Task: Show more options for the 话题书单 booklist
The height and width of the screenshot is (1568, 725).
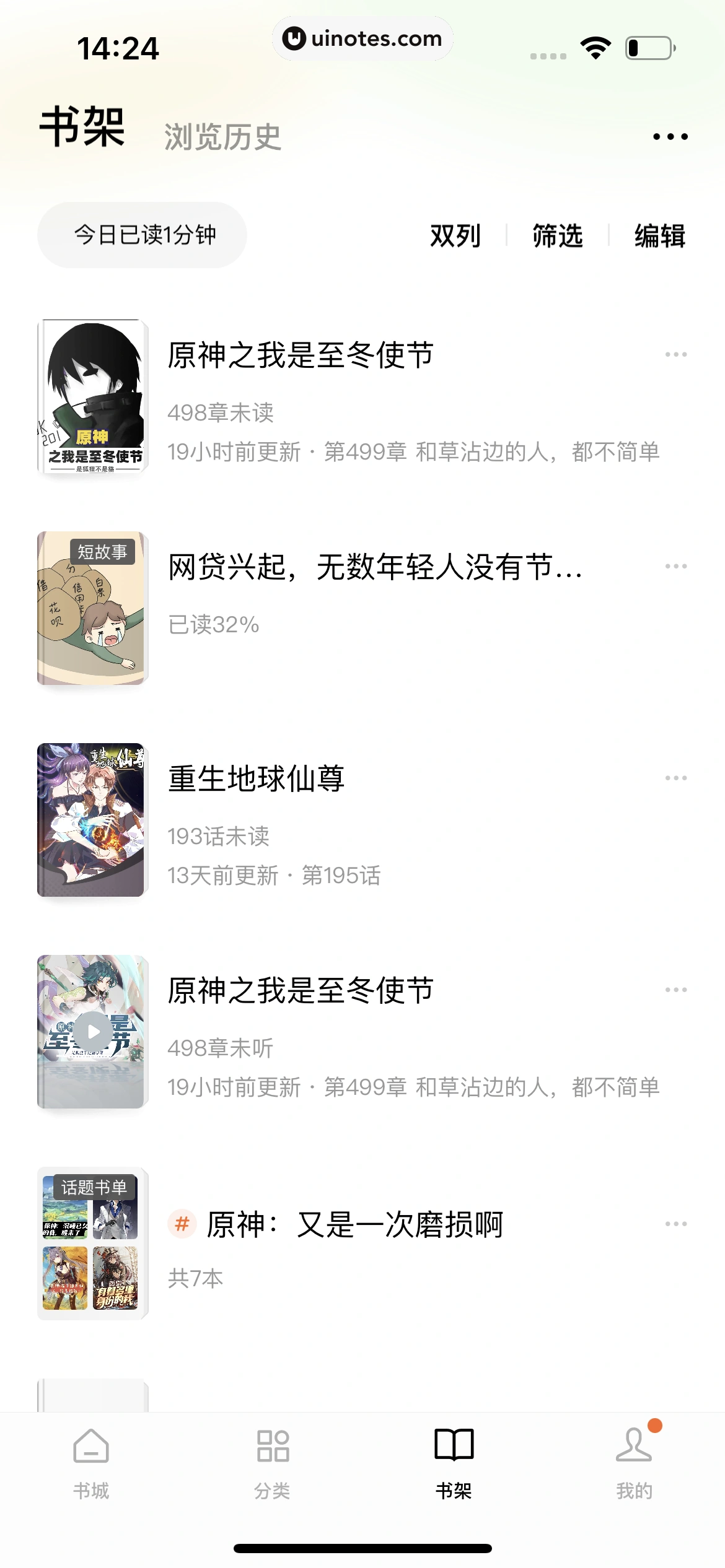Action: pos(675,1224)
